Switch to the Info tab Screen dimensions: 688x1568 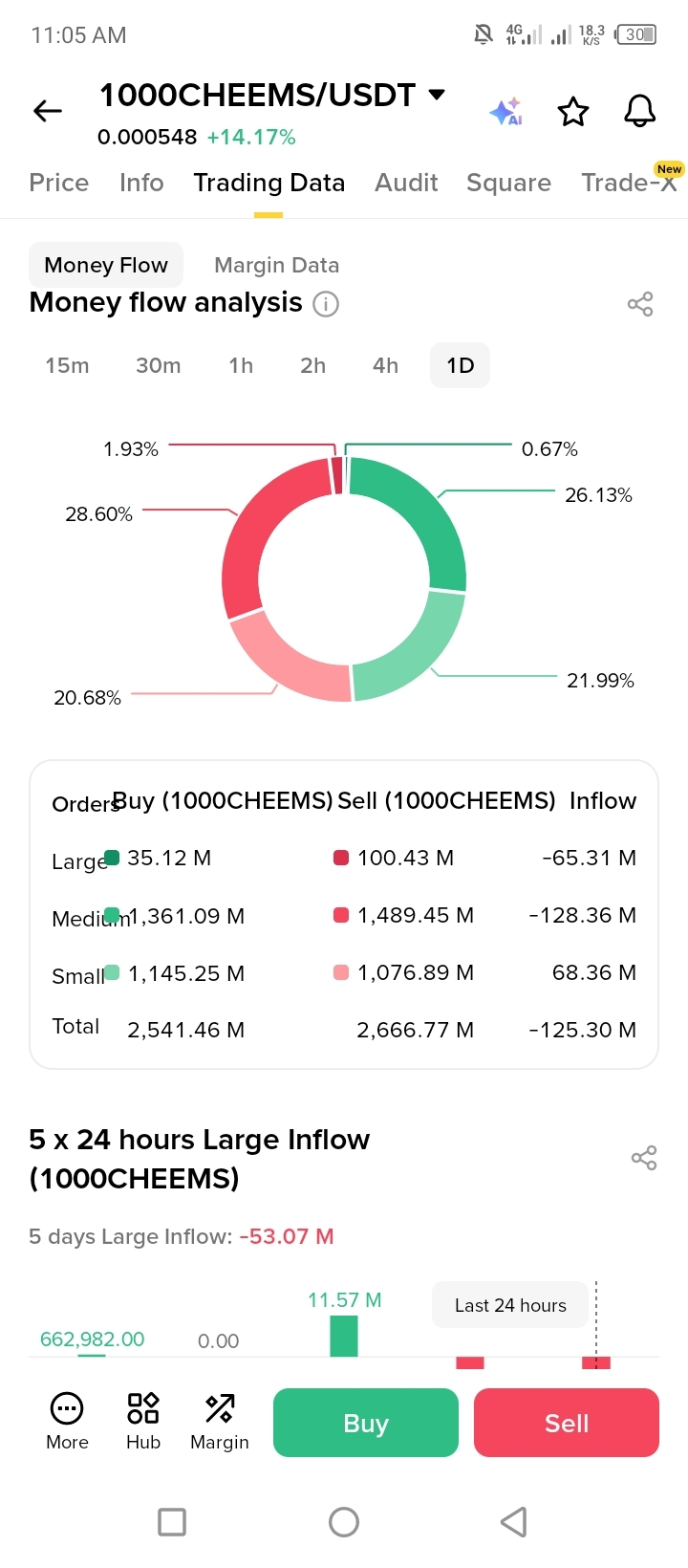(141, 183)
